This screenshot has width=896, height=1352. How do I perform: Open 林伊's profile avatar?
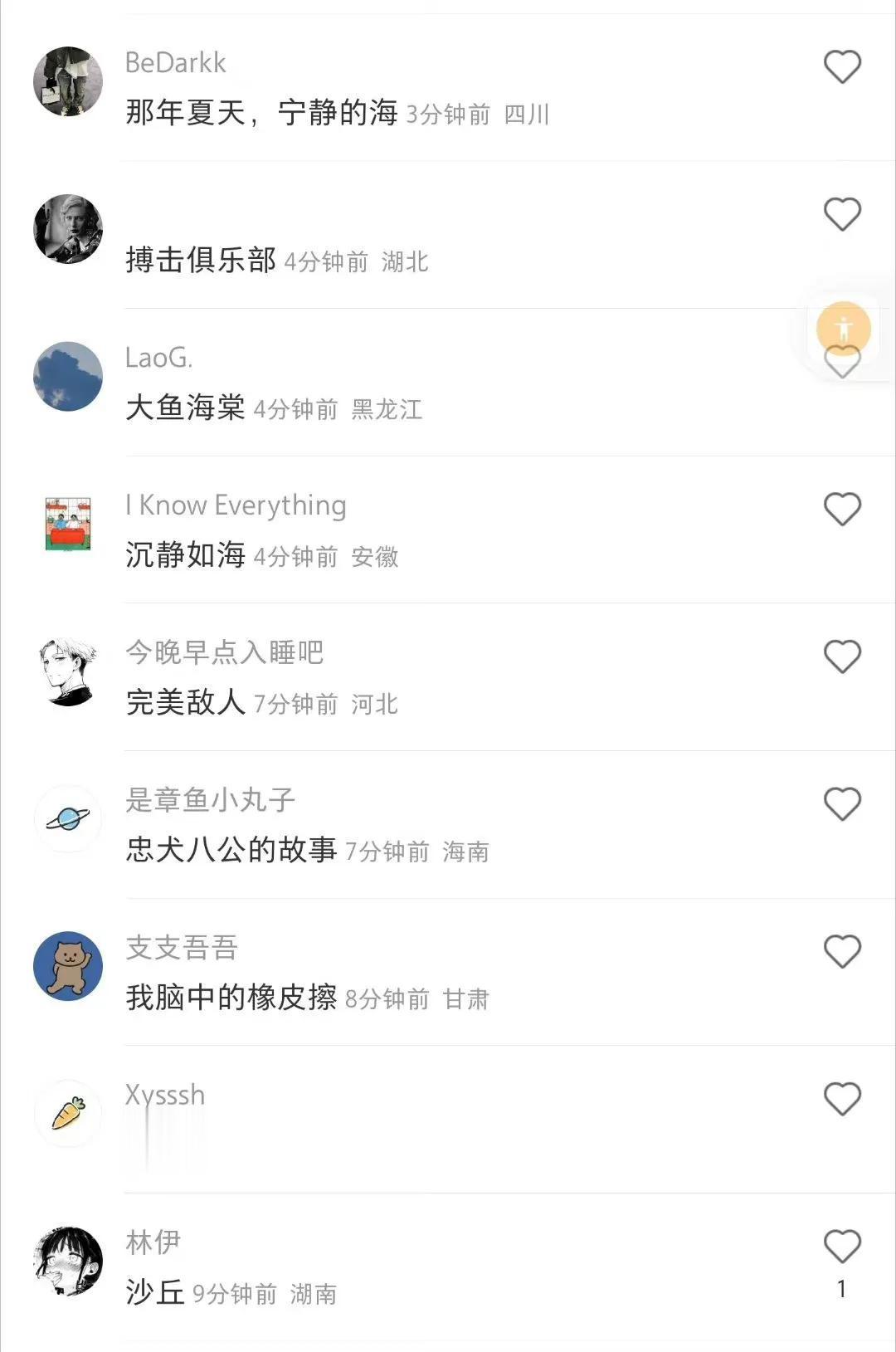point(68,1262)
